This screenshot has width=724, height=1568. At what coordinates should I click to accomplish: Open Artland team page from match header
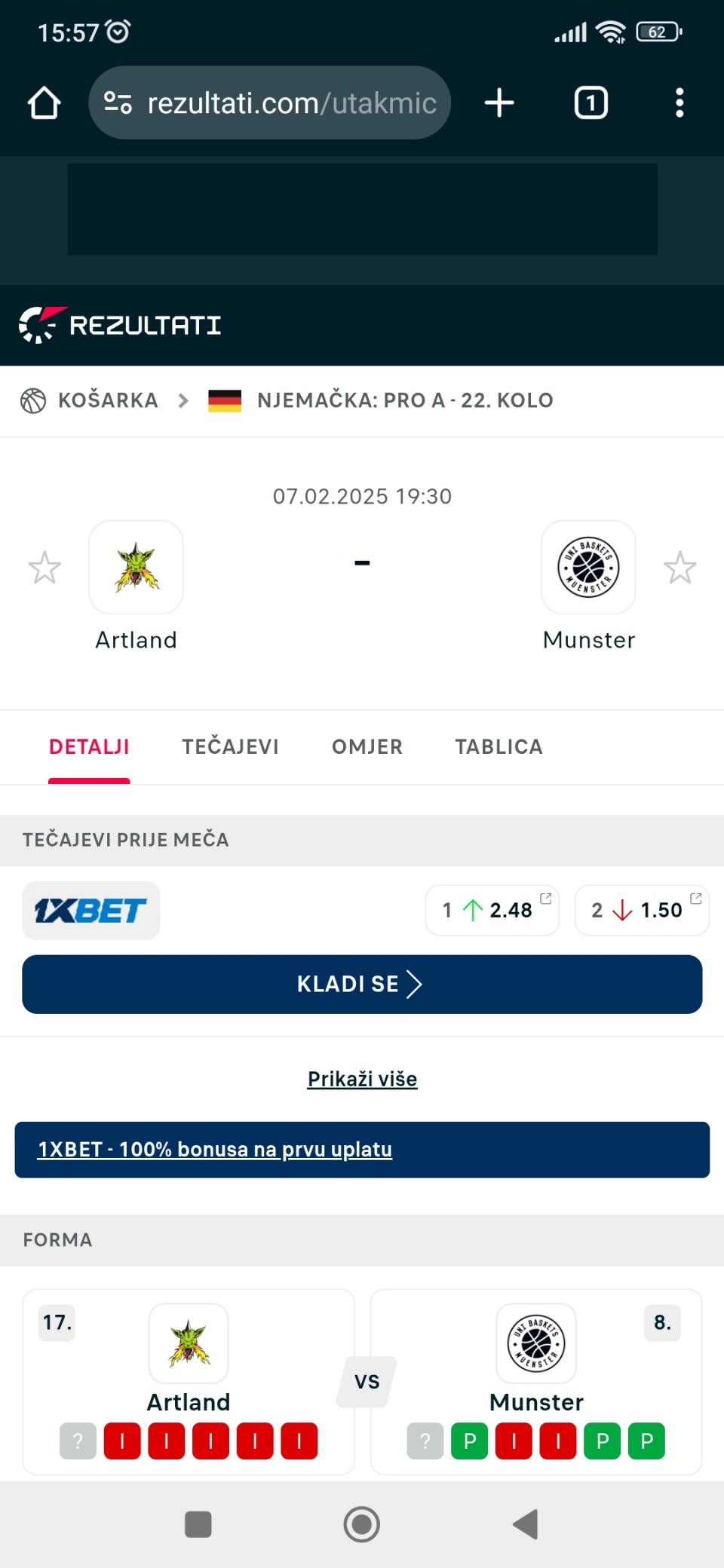click(x=136, y=568)
